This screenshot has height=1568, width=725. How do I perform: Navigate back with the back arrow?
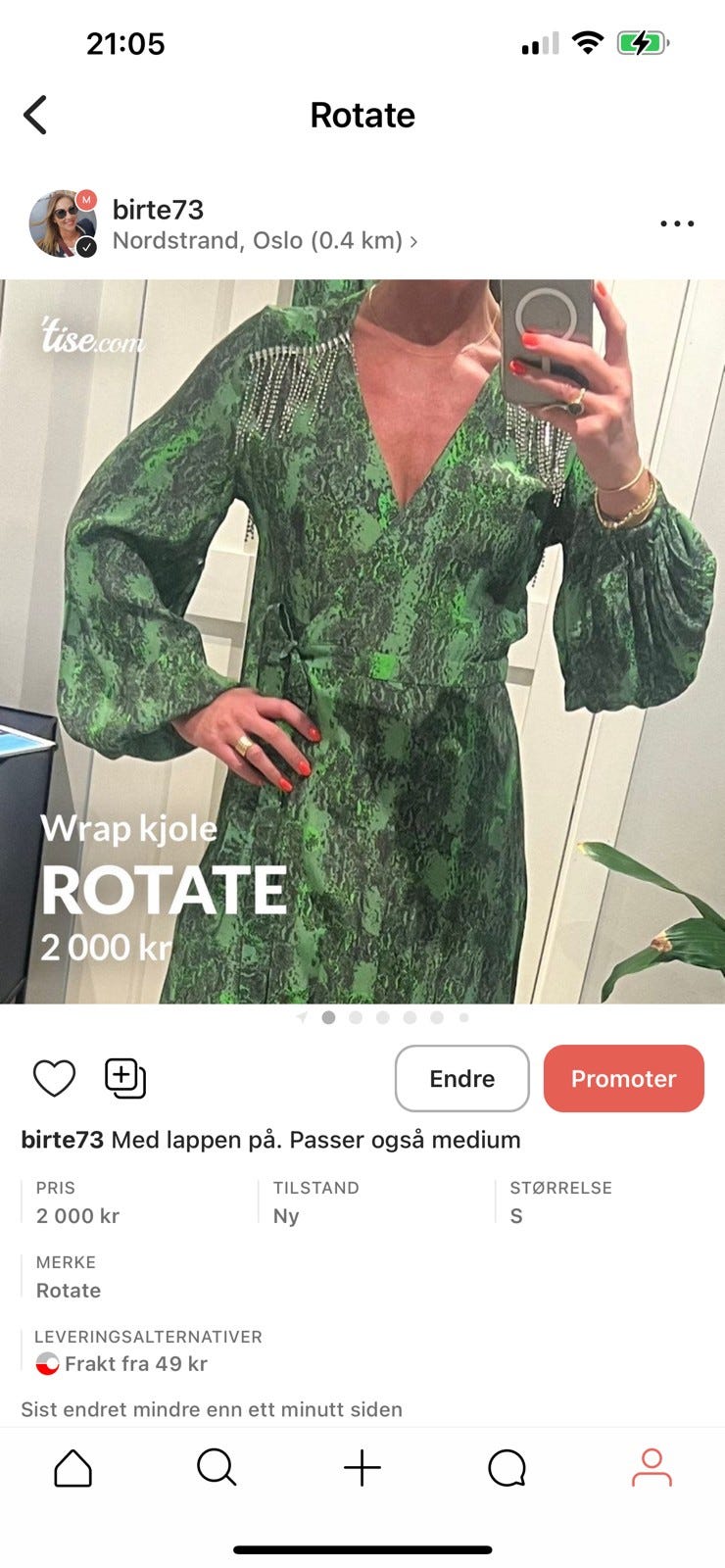coord(36,115)
